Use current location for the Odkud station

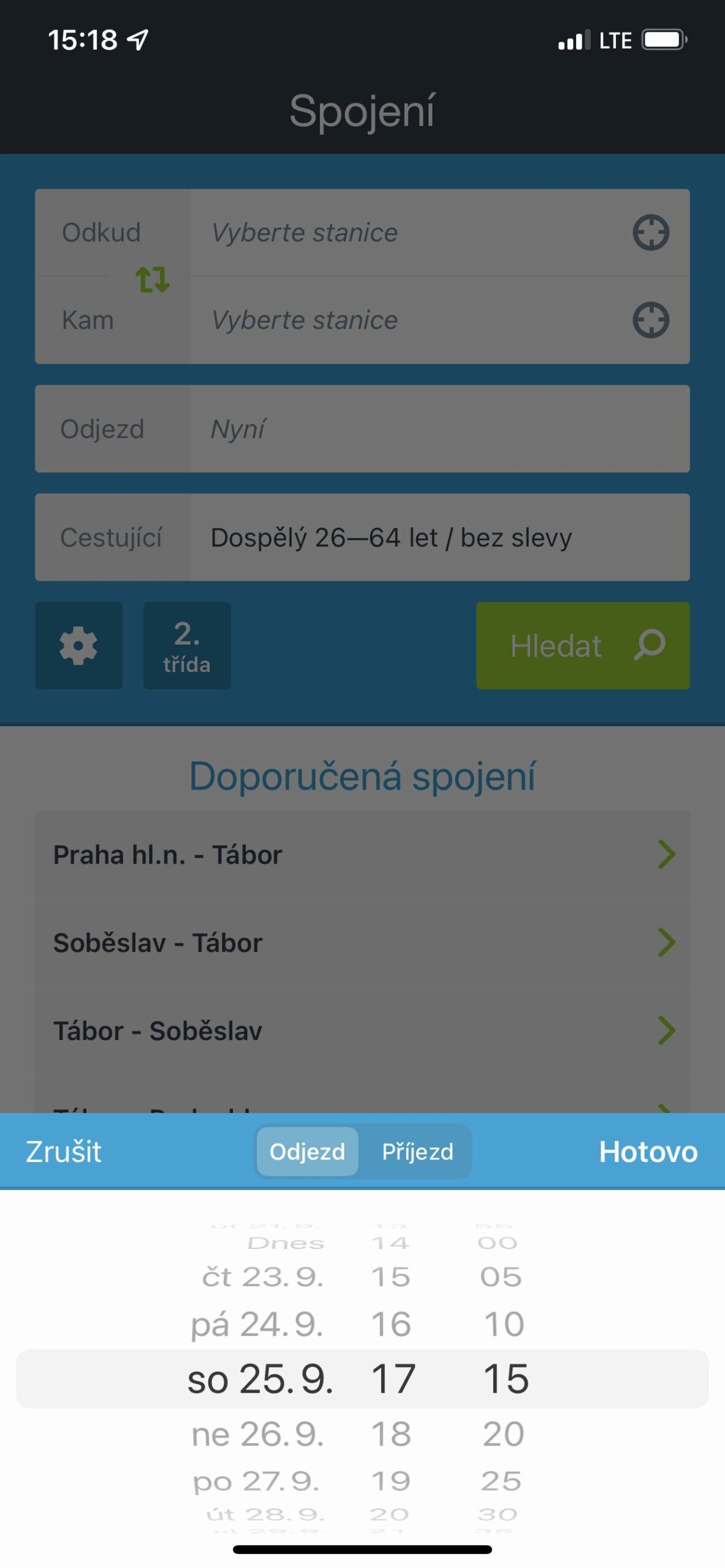651,233
